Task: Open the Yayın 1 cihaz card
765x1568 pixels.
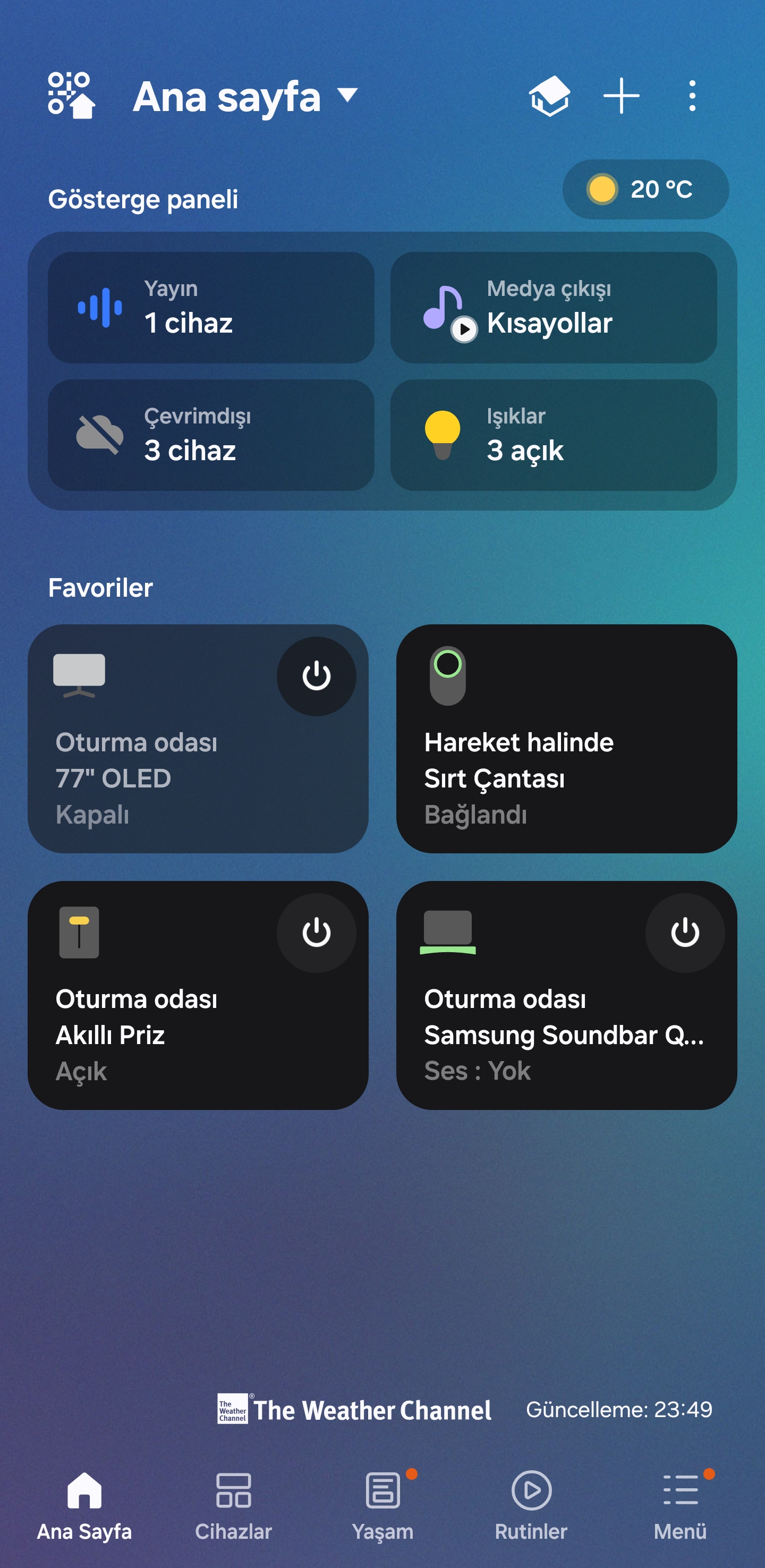Action: [x=211, y=308]
